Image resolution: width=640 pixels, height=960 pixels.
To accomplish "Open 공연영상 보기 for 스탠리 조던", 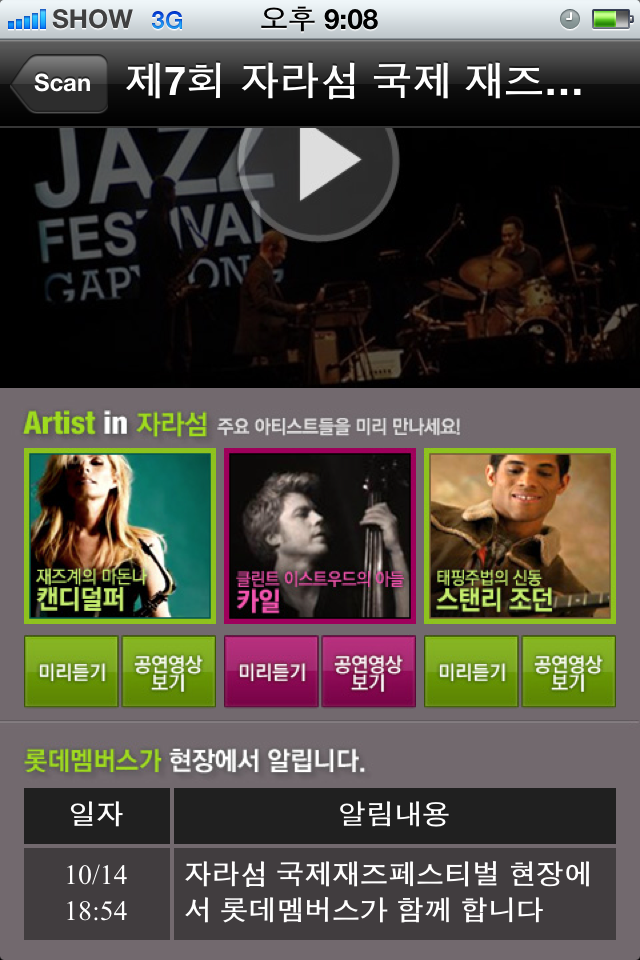I will click(x=568, y=672).
